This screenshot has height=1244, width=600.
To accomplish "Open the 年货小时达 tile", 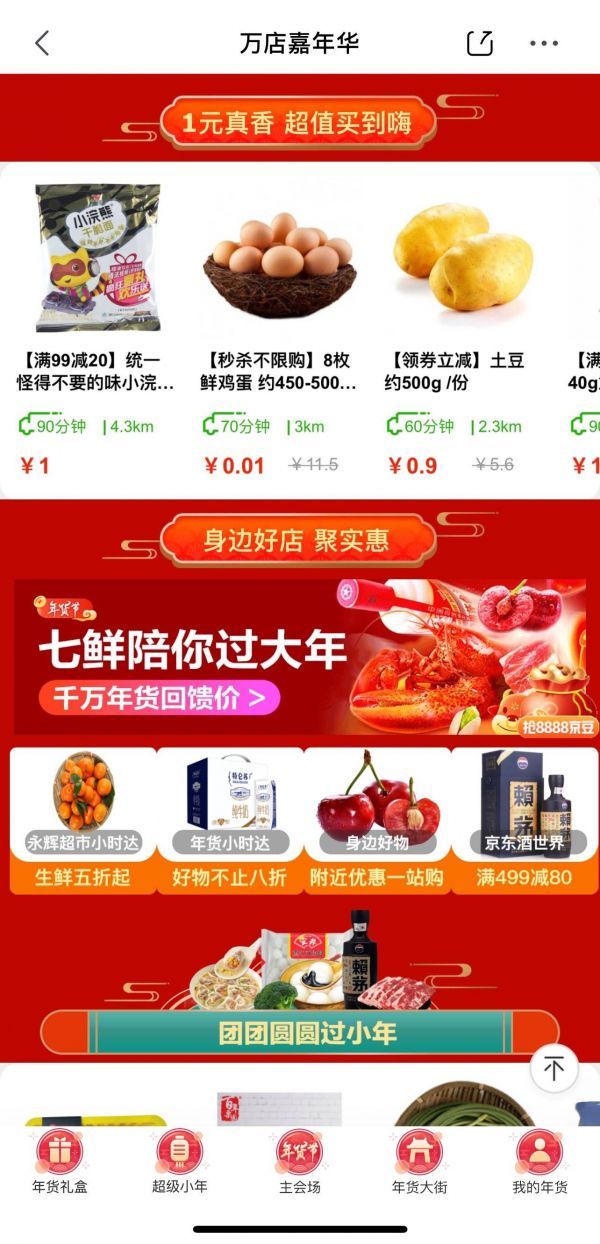I will (x=230, y=820).
